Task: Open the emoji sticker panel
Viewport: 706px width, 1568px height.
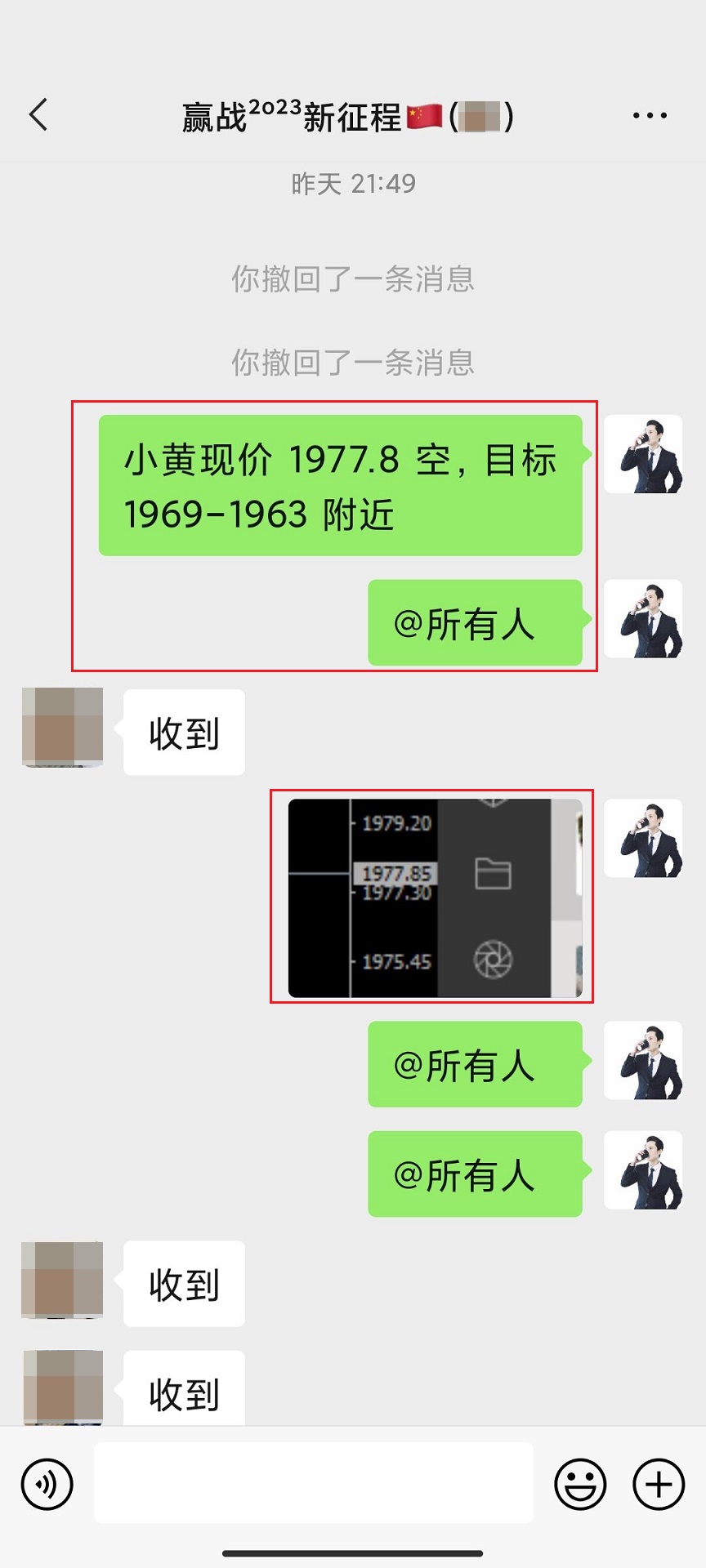Action: [580, 1484]
